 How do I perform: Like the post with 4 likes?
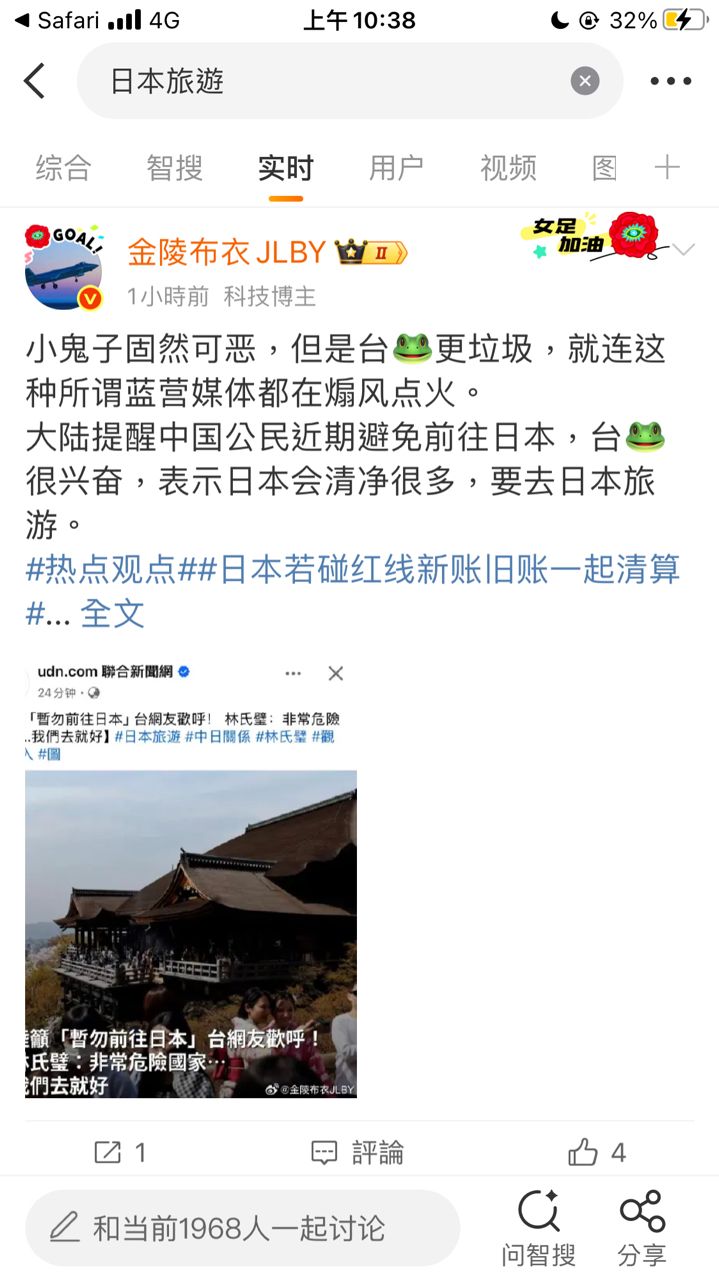coord(597,1152)
